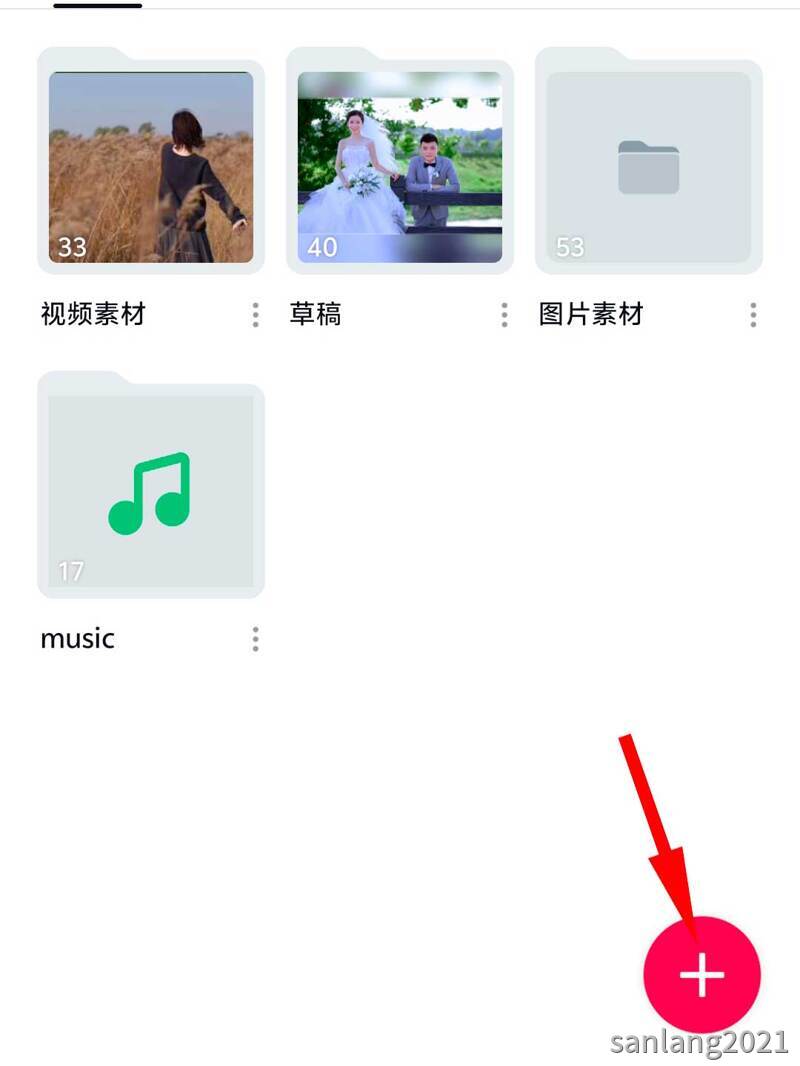Open the three-dot options menu for 草稿
The height and width of the screenshot is (1066, 800).
506,314
